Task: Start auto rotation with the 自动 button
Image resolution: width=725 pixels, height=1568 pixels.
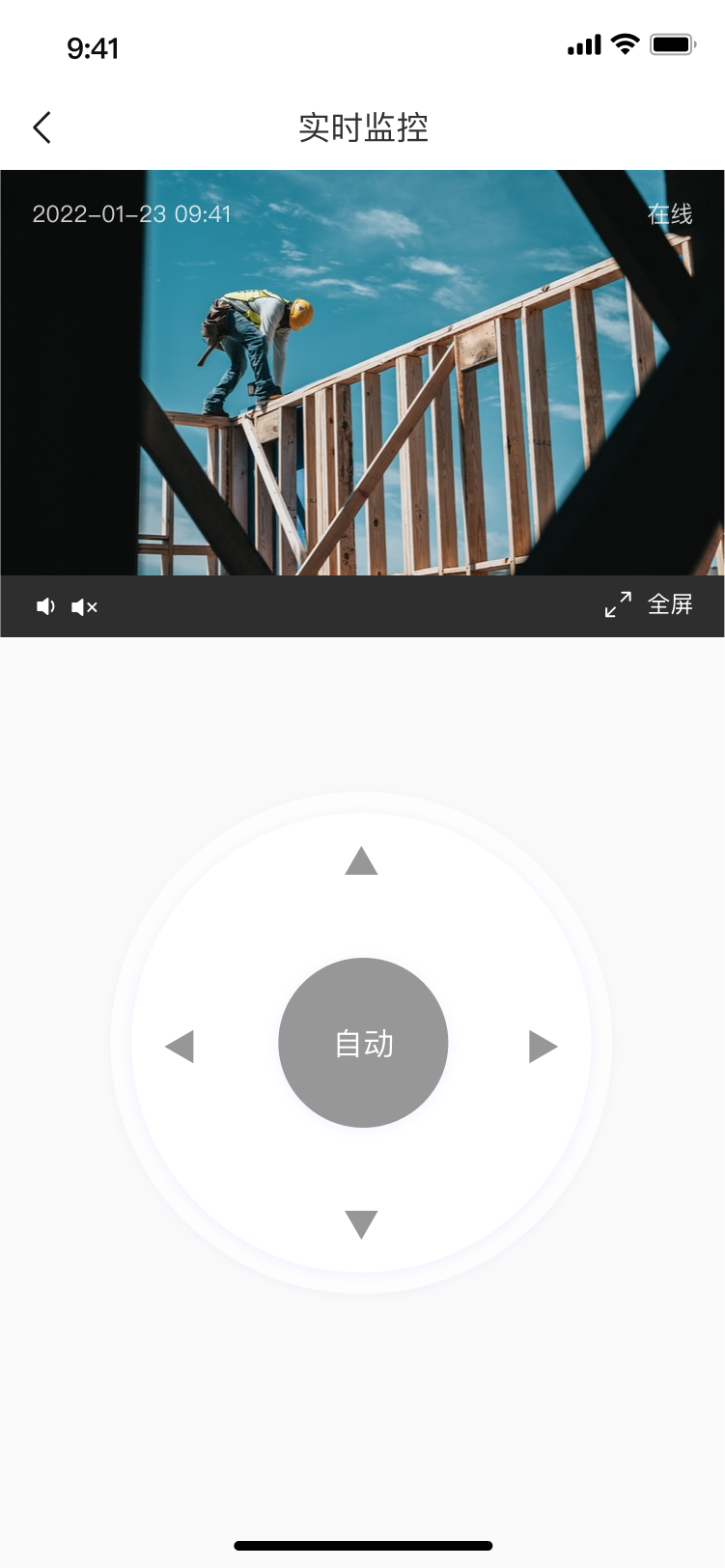Action: 363,1043
